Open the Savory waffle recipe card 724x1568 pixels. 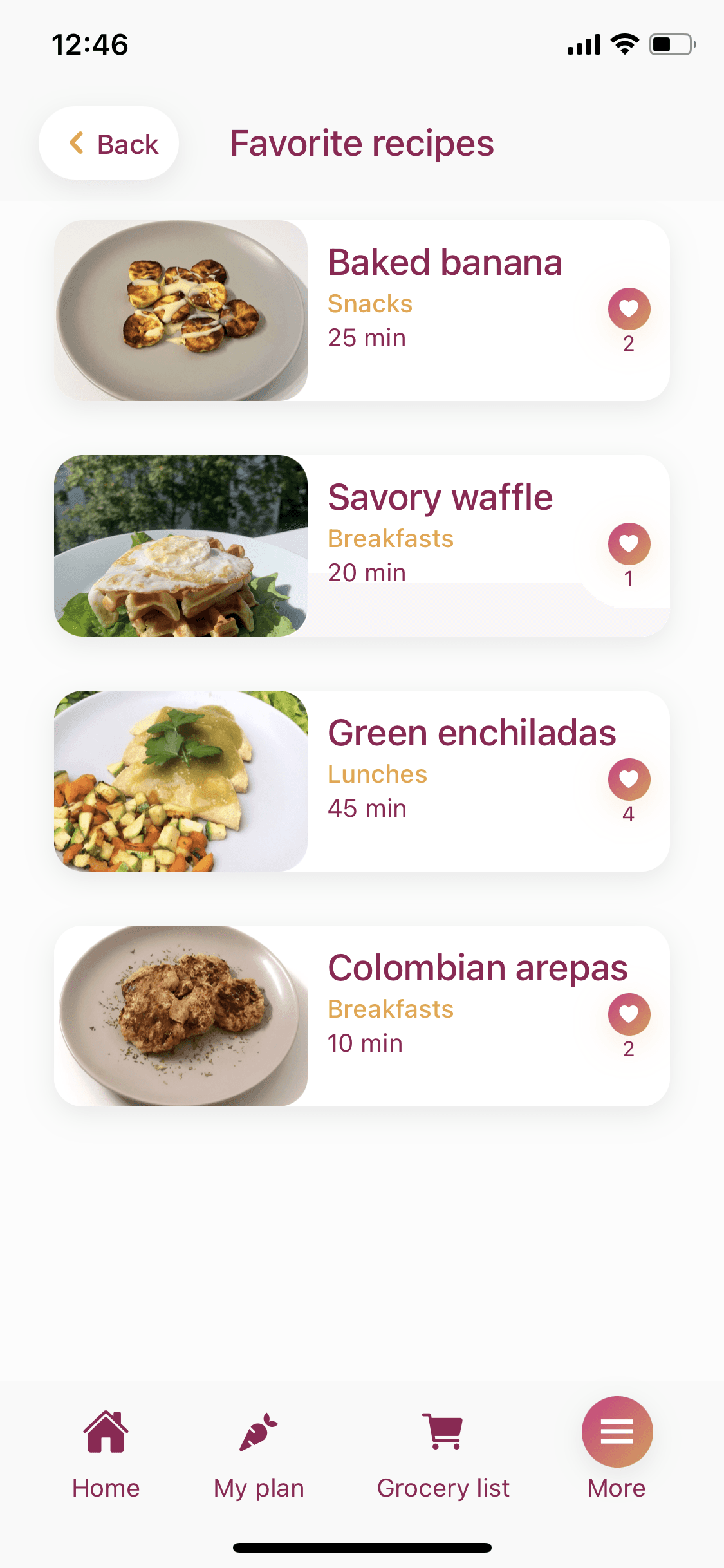[x=362, y=546]
